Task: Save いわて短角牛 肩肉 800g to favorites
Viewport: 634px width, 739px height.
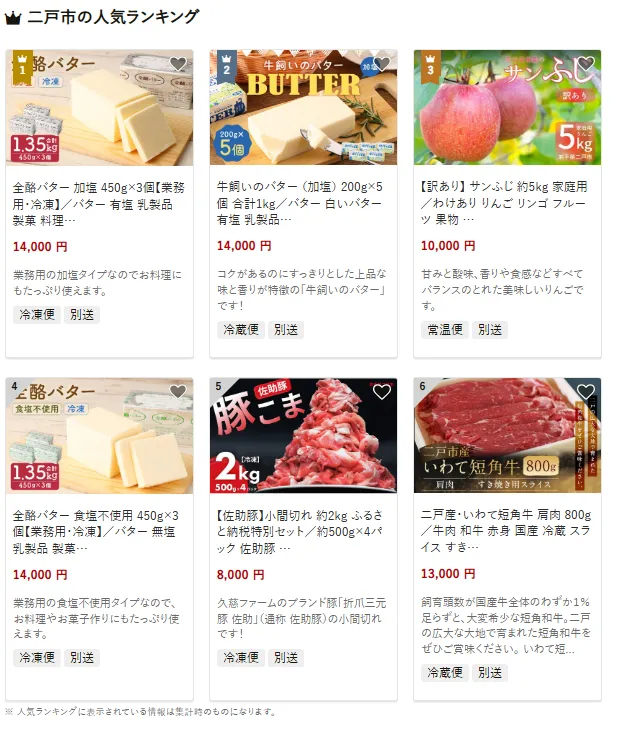Action: (586, 392)
